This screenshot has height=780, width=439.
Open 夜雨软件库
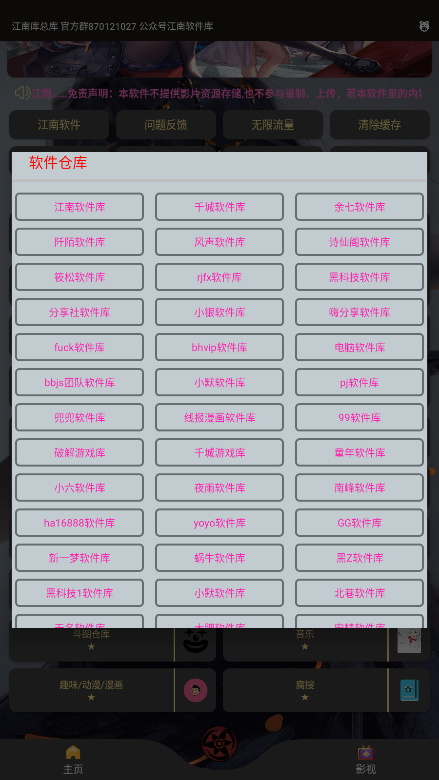point(219,488)
